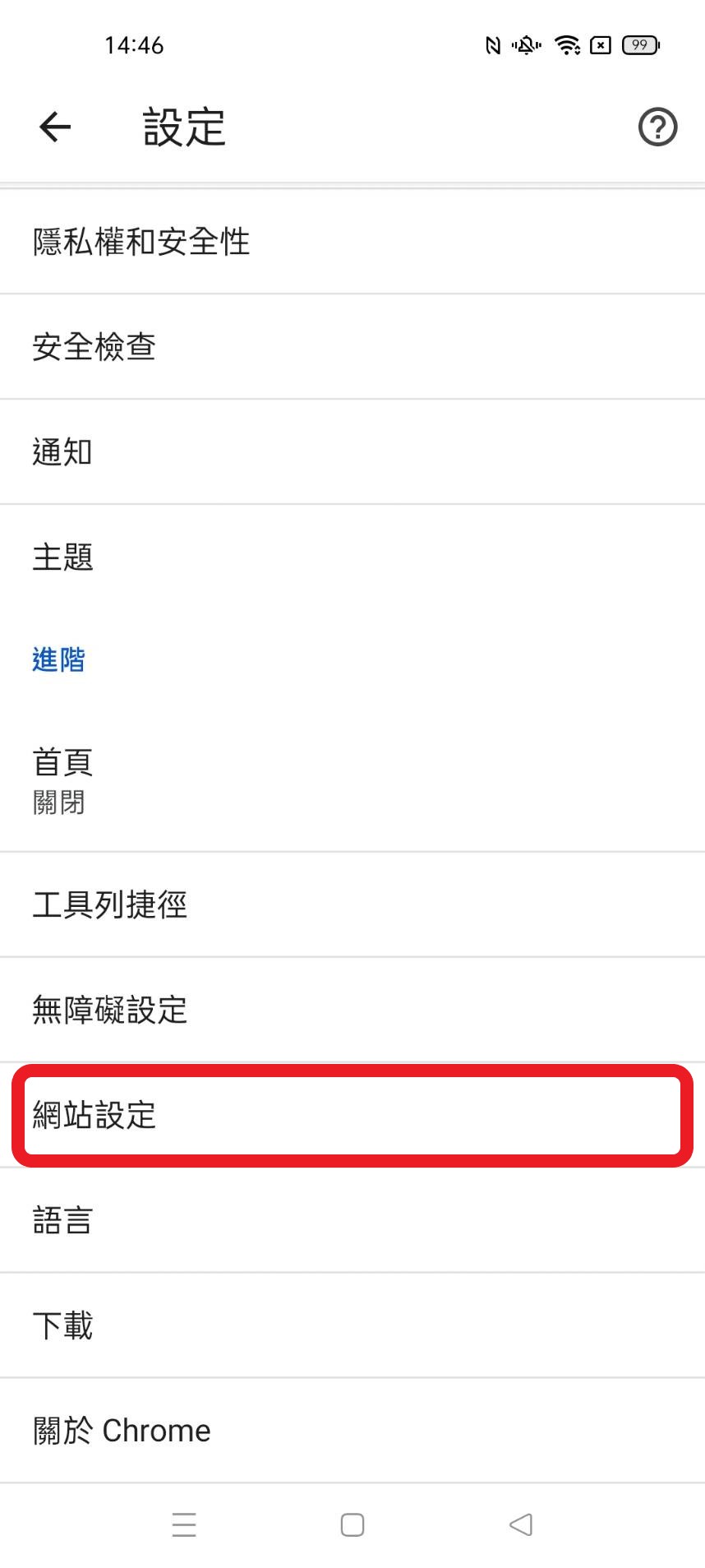Open recent apps from navigation bar
The image size is (705, 1568).
coord(184,1524)
